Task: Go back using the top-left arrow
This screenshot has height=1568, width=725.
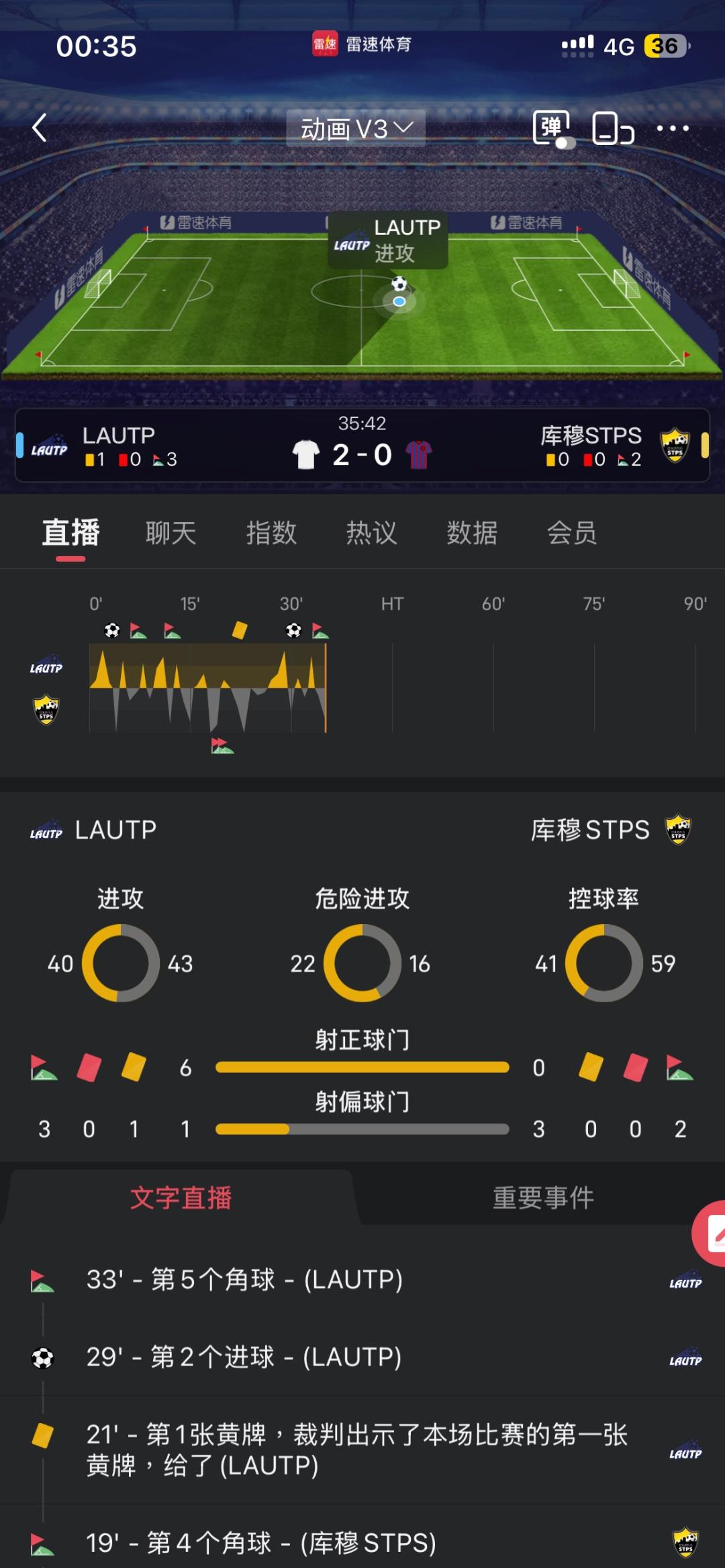Action: click(x=40, y=127)
